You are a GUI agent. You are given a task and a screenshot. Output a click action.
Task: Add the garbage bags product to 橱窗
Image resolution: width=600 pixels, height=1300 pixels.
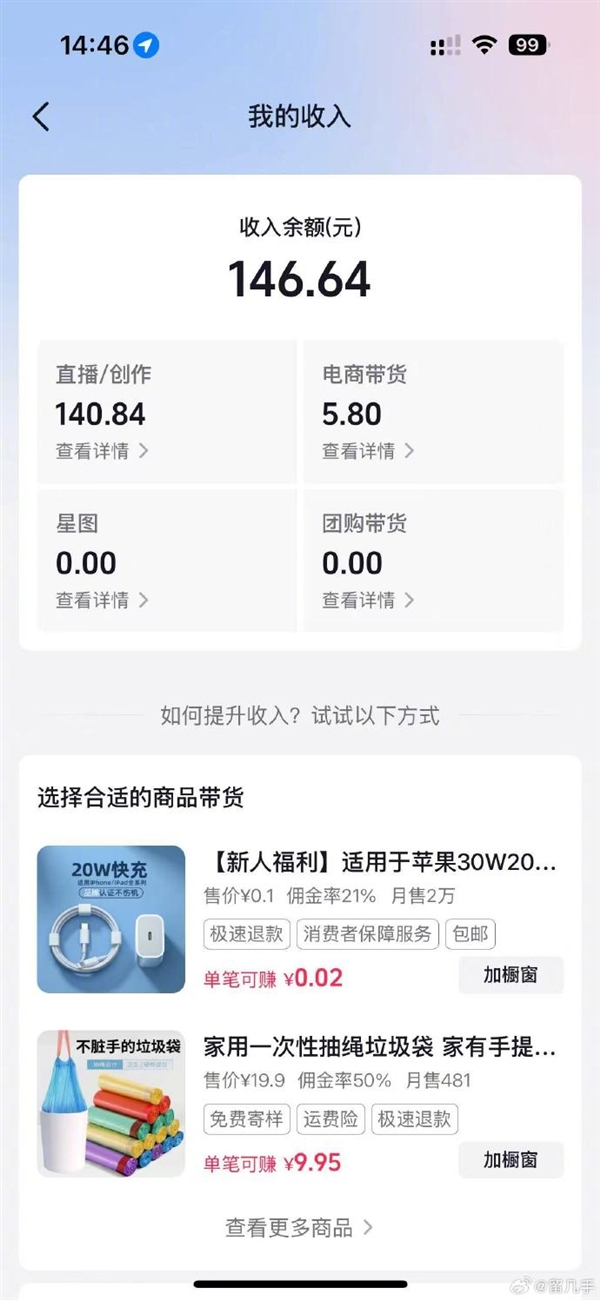point(510,1160)
